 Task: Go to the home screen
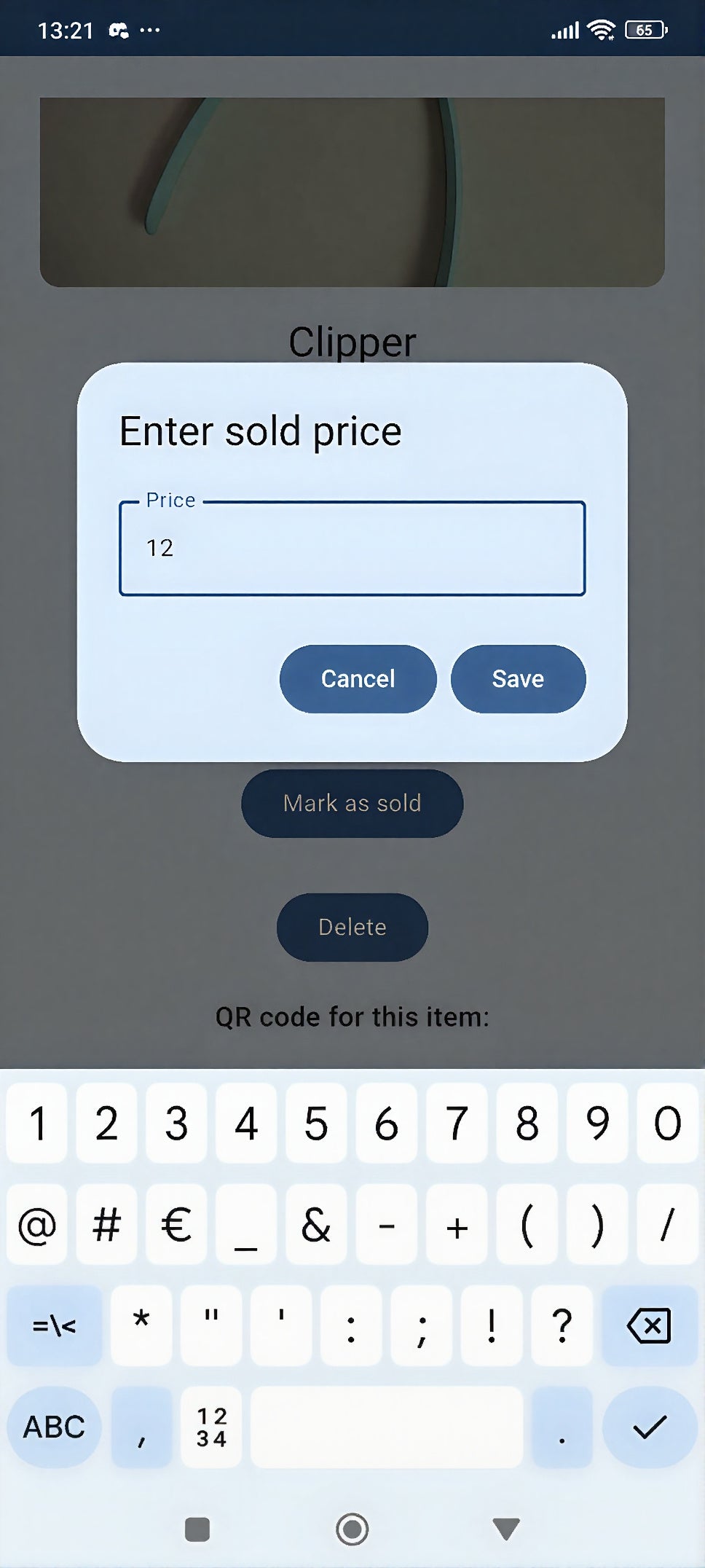tap(352, 1529)
